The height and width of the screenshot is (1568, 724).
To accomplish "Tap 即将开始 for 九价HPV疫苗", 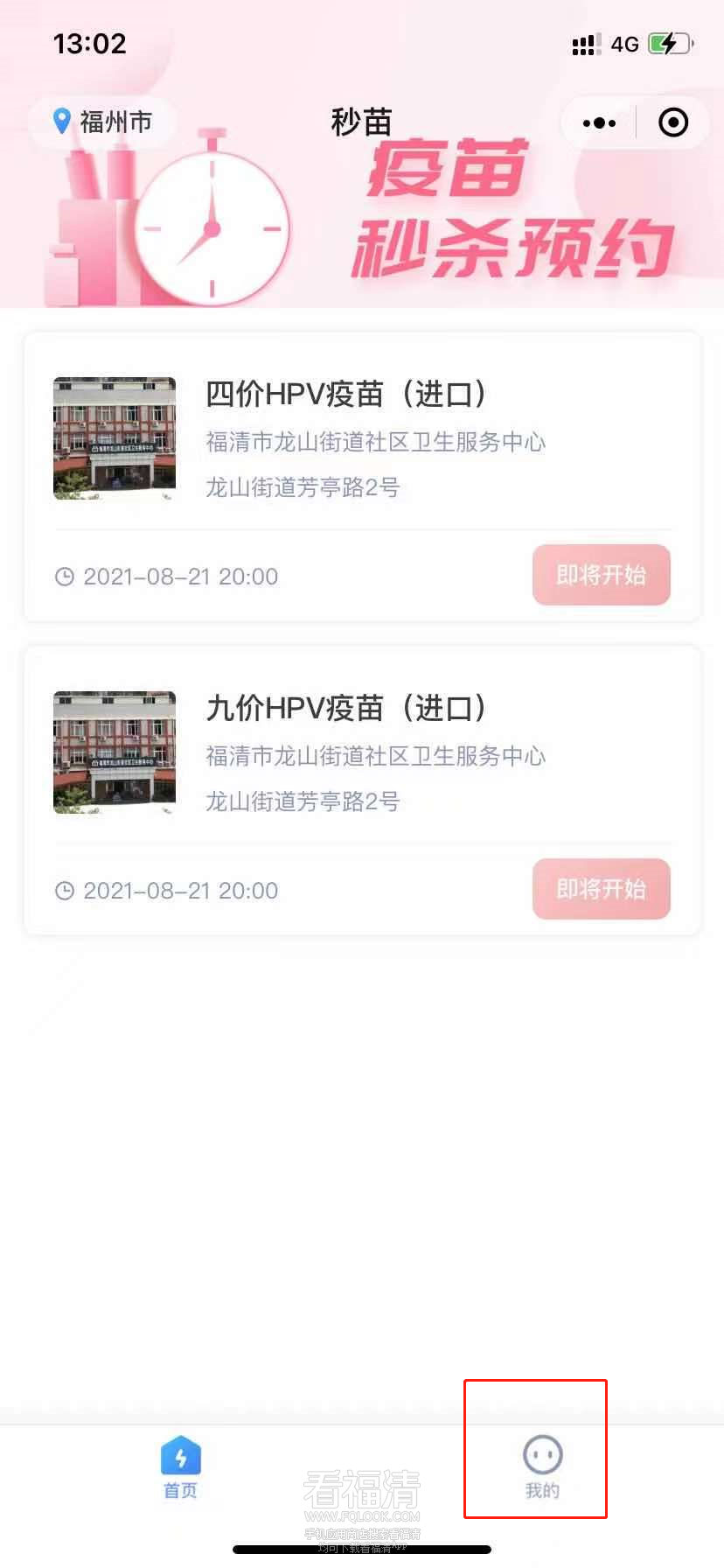I will pos(601,889).
